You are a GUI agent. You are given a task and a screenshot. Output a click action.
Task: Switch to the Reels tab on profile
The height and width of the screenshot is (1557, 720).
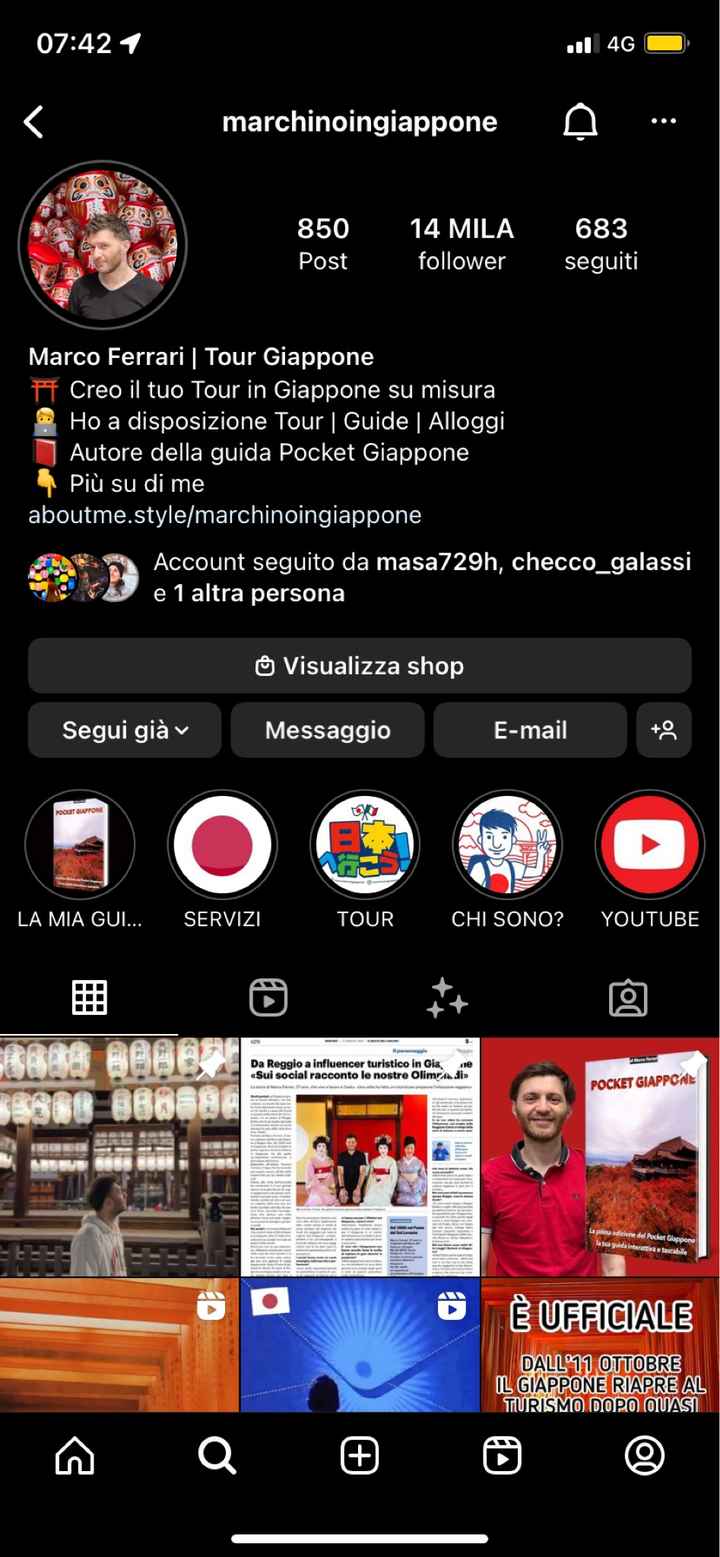(268, 997)
